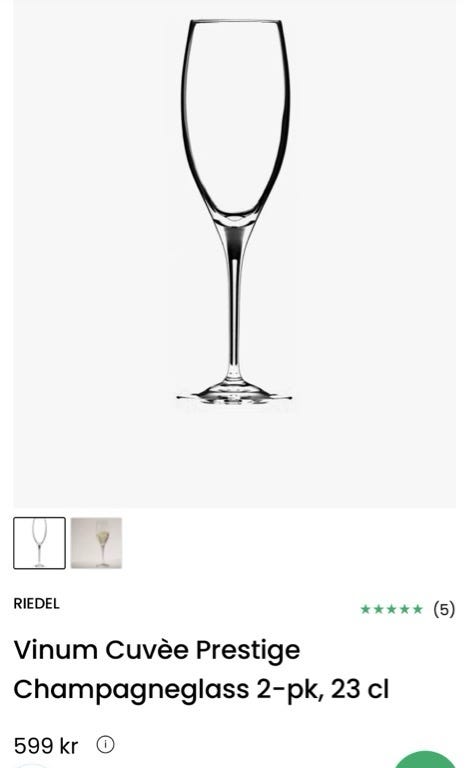Select the first glass thumbnail image

[39, 543]
